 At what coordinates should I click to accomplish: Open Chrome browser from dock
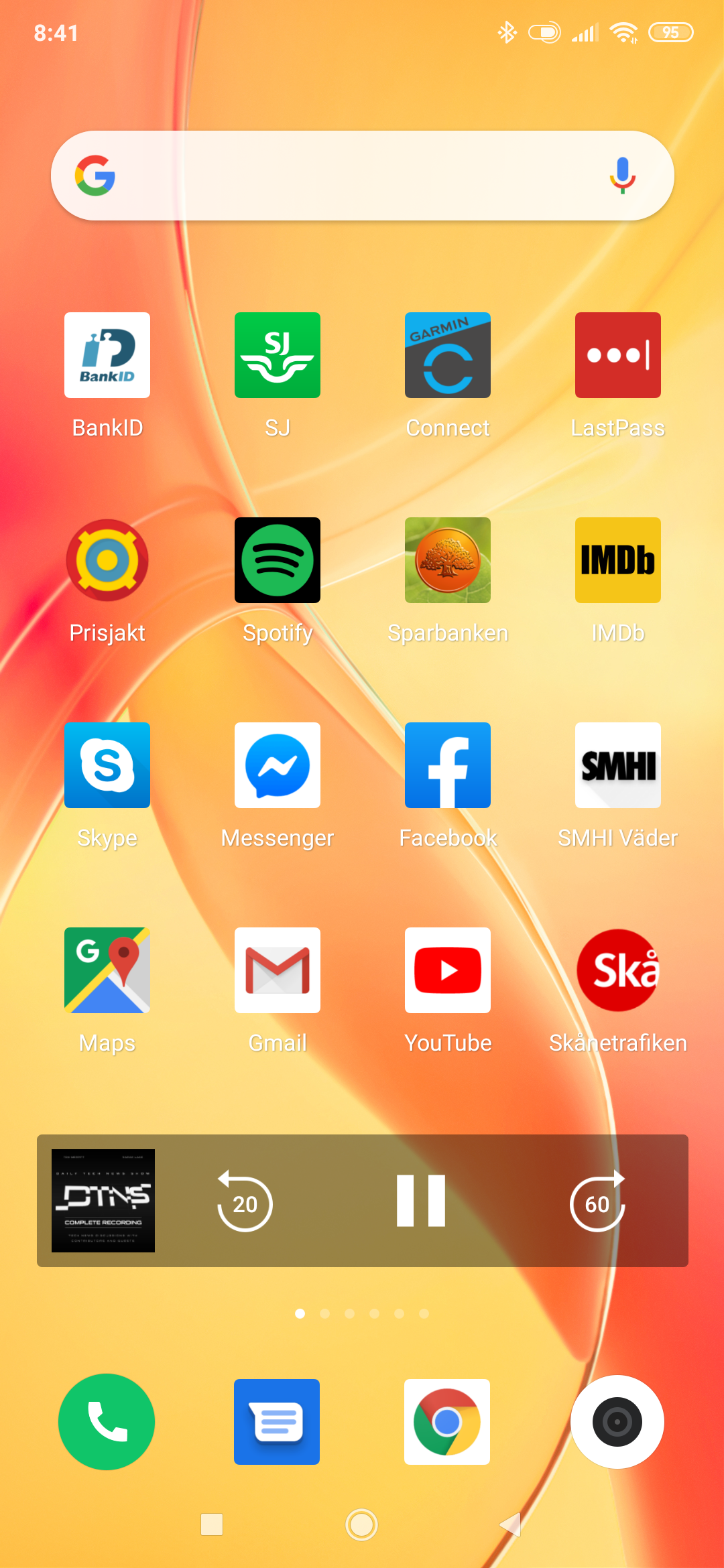(x=447, y=1422)
